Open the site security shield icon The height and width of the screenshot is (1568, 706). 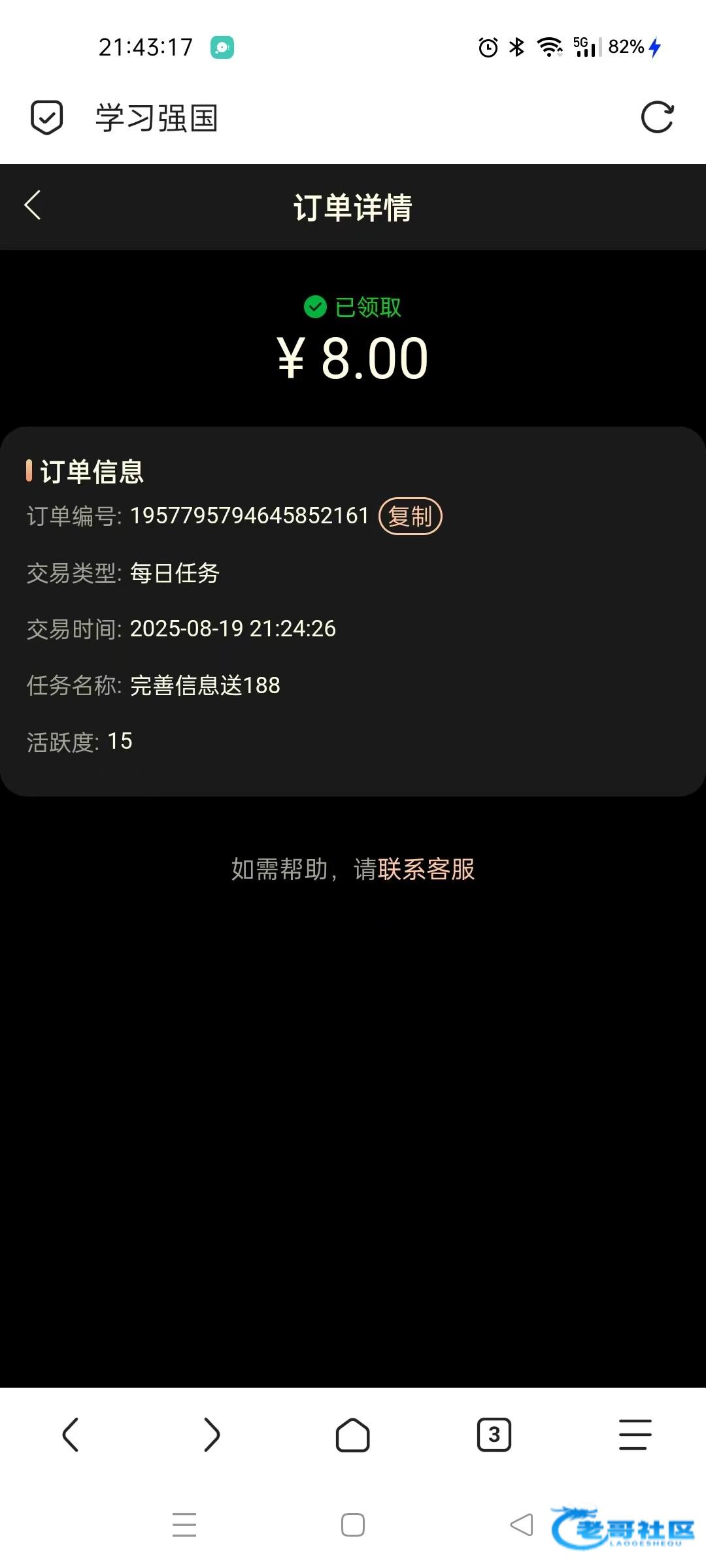tap(47, 118)
